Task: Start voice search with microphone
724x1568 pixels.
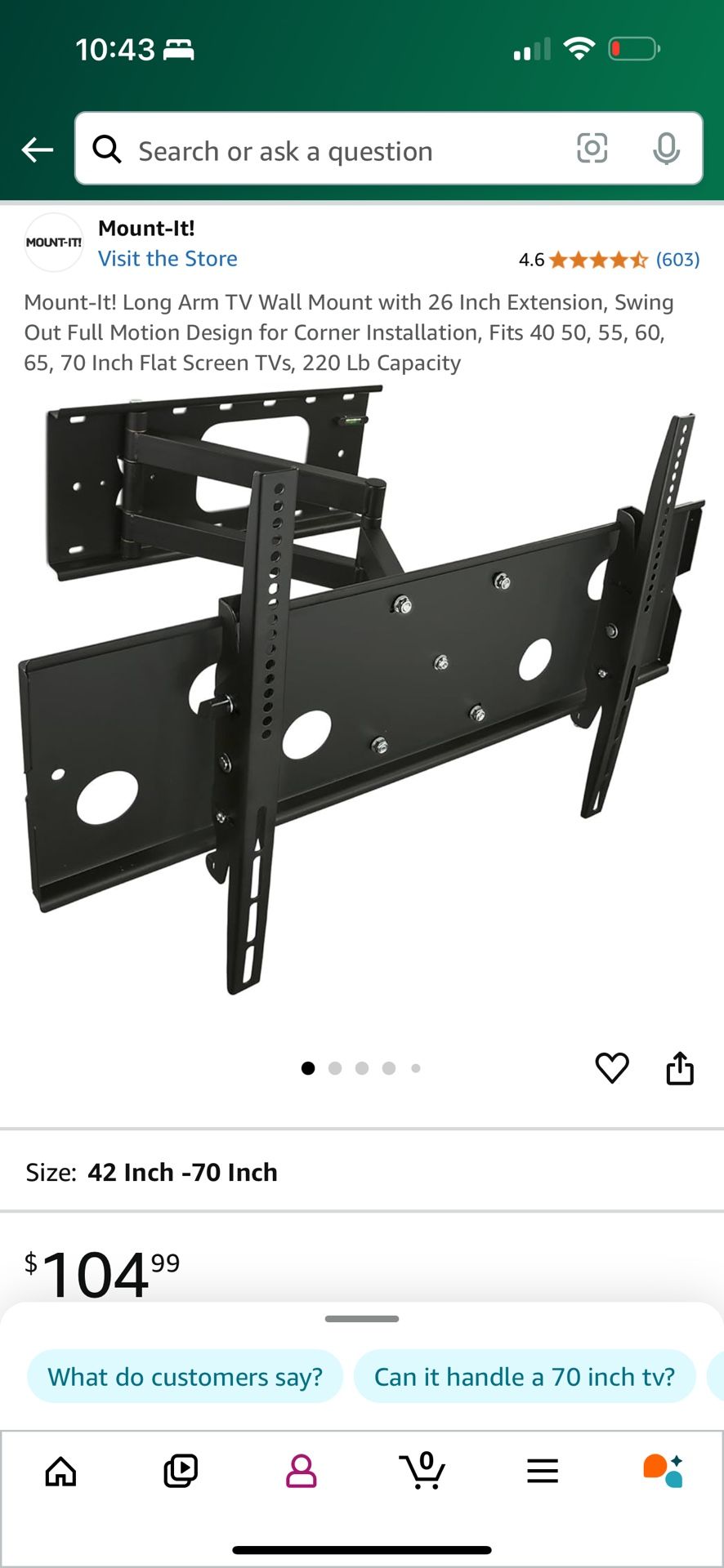Action: point(666,149)
